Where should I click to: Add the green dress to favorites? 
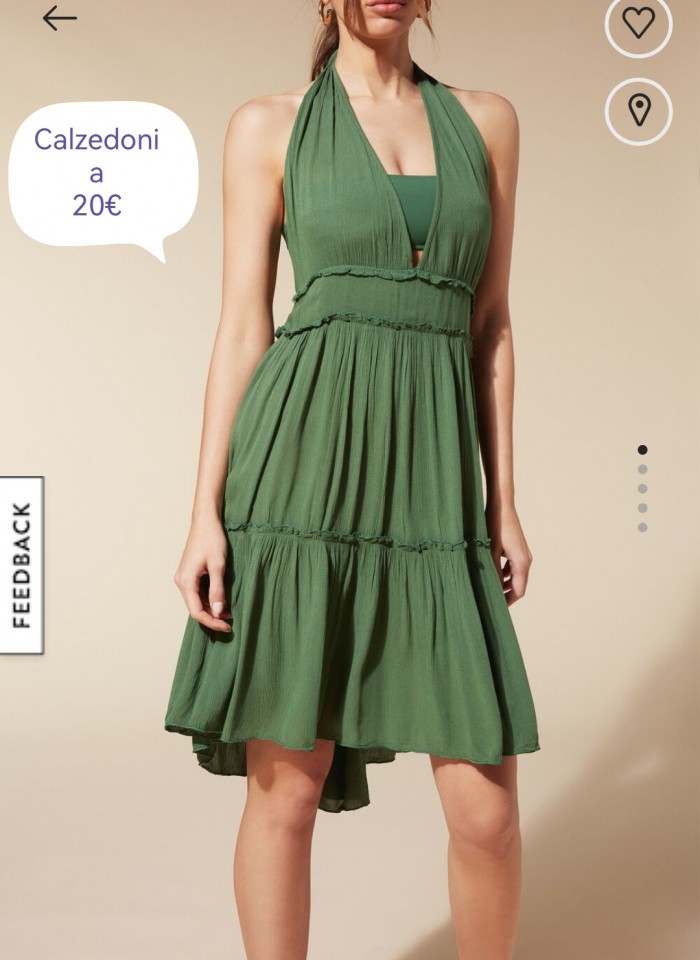[x=638, y=22]
